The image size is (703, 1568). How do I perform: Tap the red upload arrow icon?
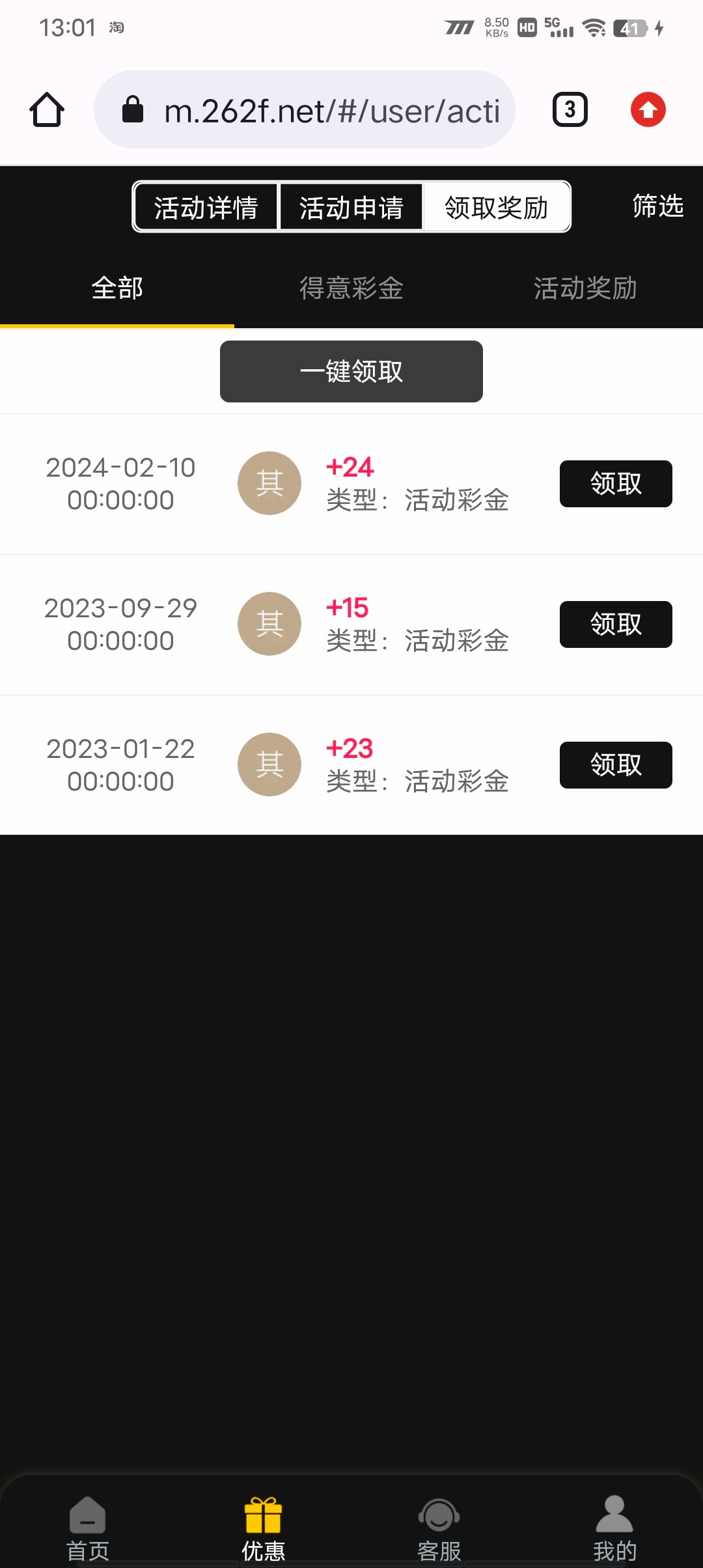648,109
